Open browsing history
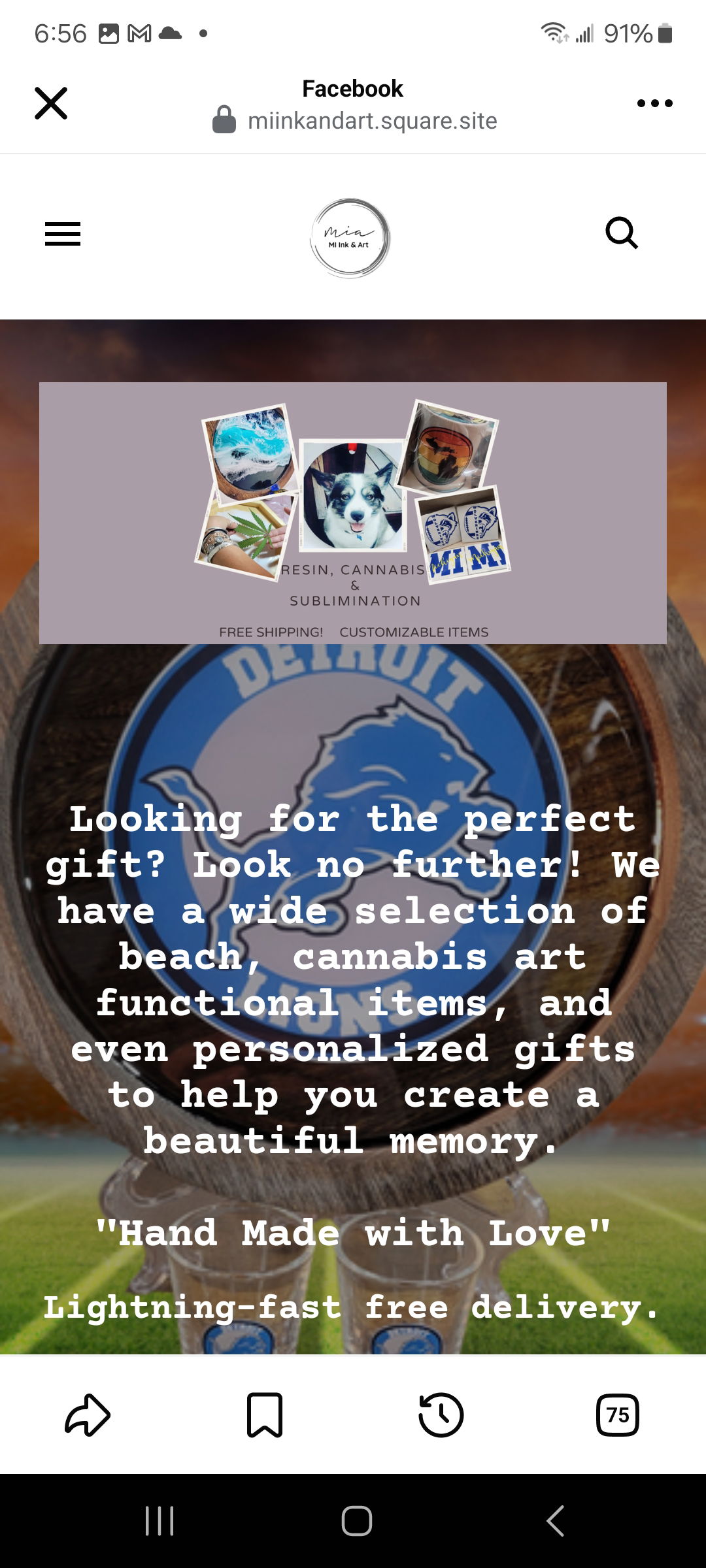706x1568 pixels. coord(441,1415)
